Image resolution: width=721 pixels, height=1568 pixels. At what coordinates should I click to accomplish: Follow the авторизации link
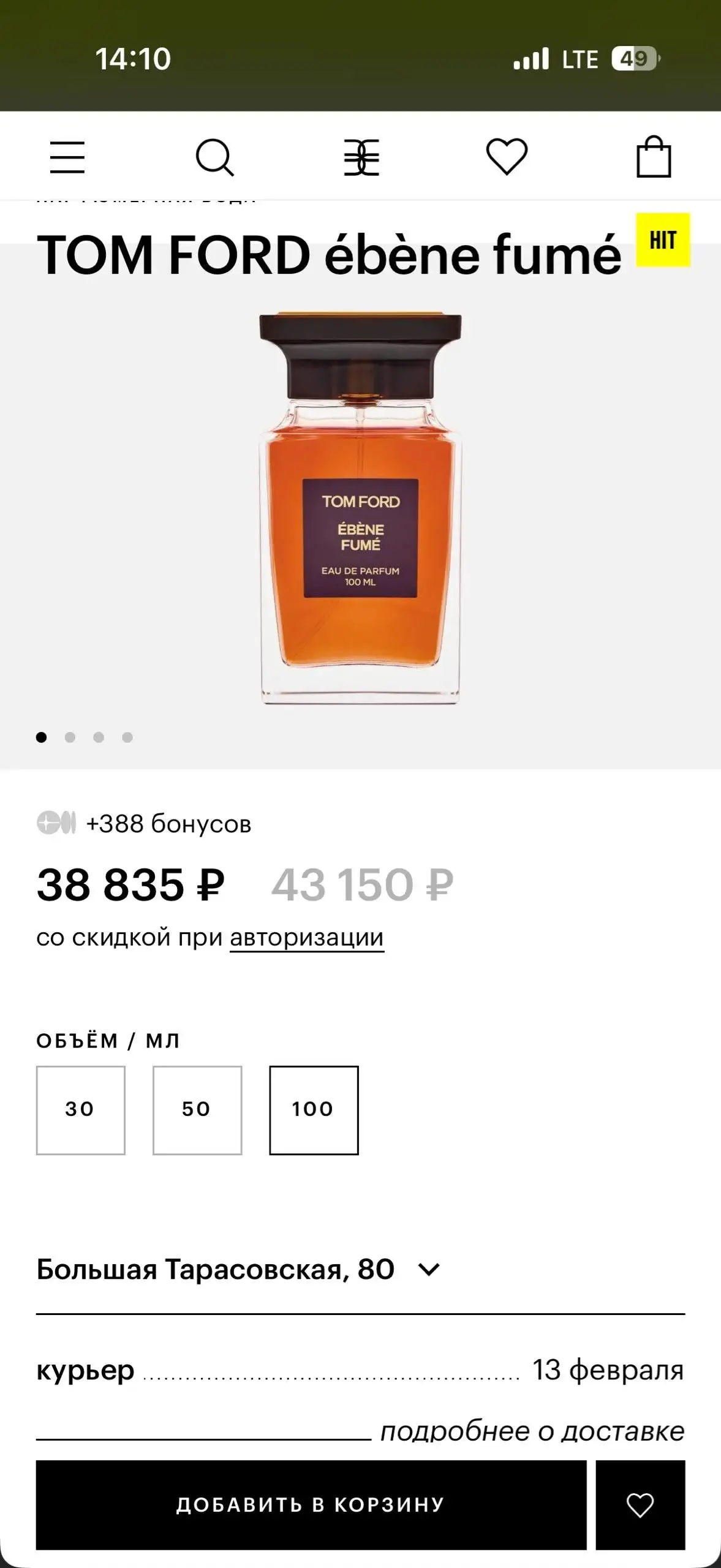click(x=306, y=938)
